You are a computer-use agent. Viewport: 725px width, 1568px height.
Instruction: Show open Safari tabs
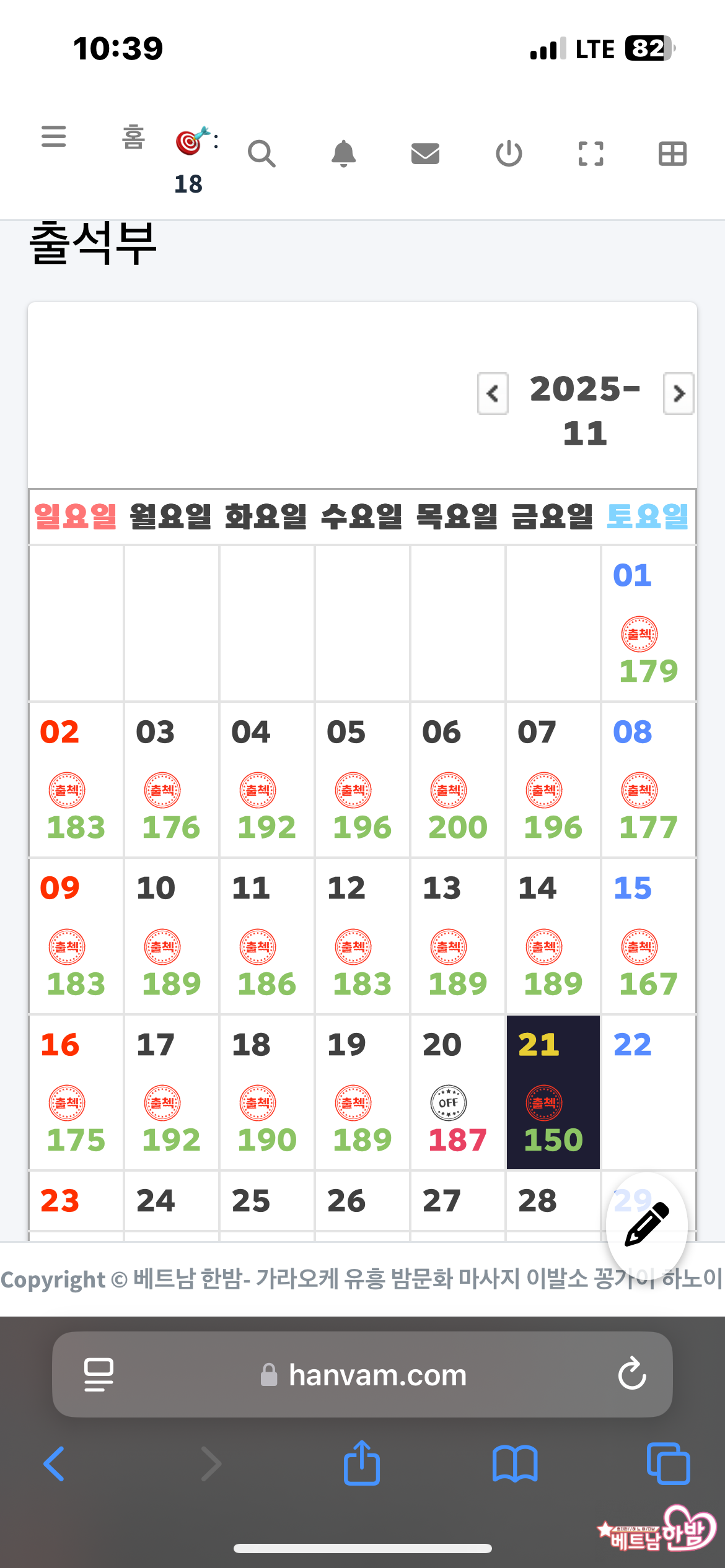pyautogui.click(x=668, y=1464)
